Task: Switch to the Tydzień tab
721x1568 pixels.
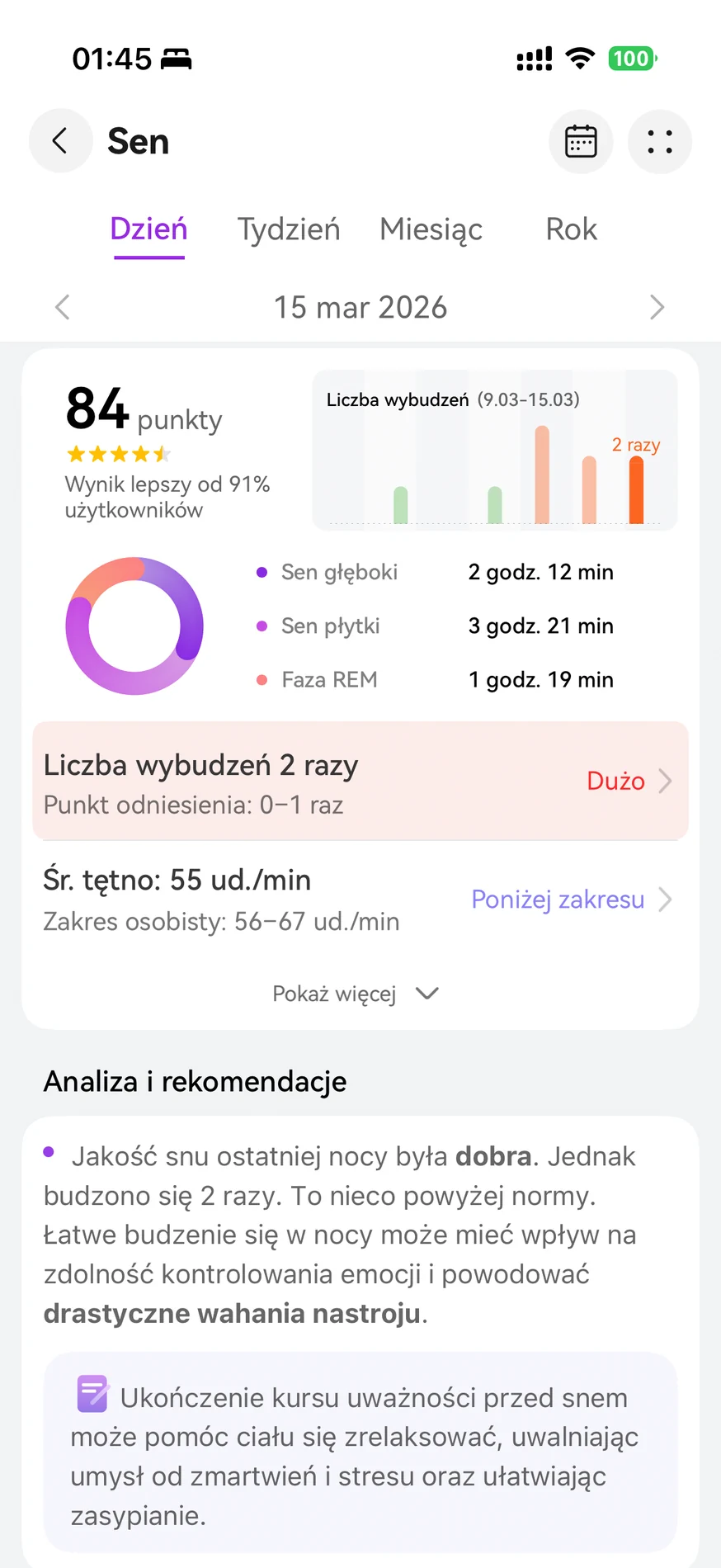Action: (x=289, y=229)
